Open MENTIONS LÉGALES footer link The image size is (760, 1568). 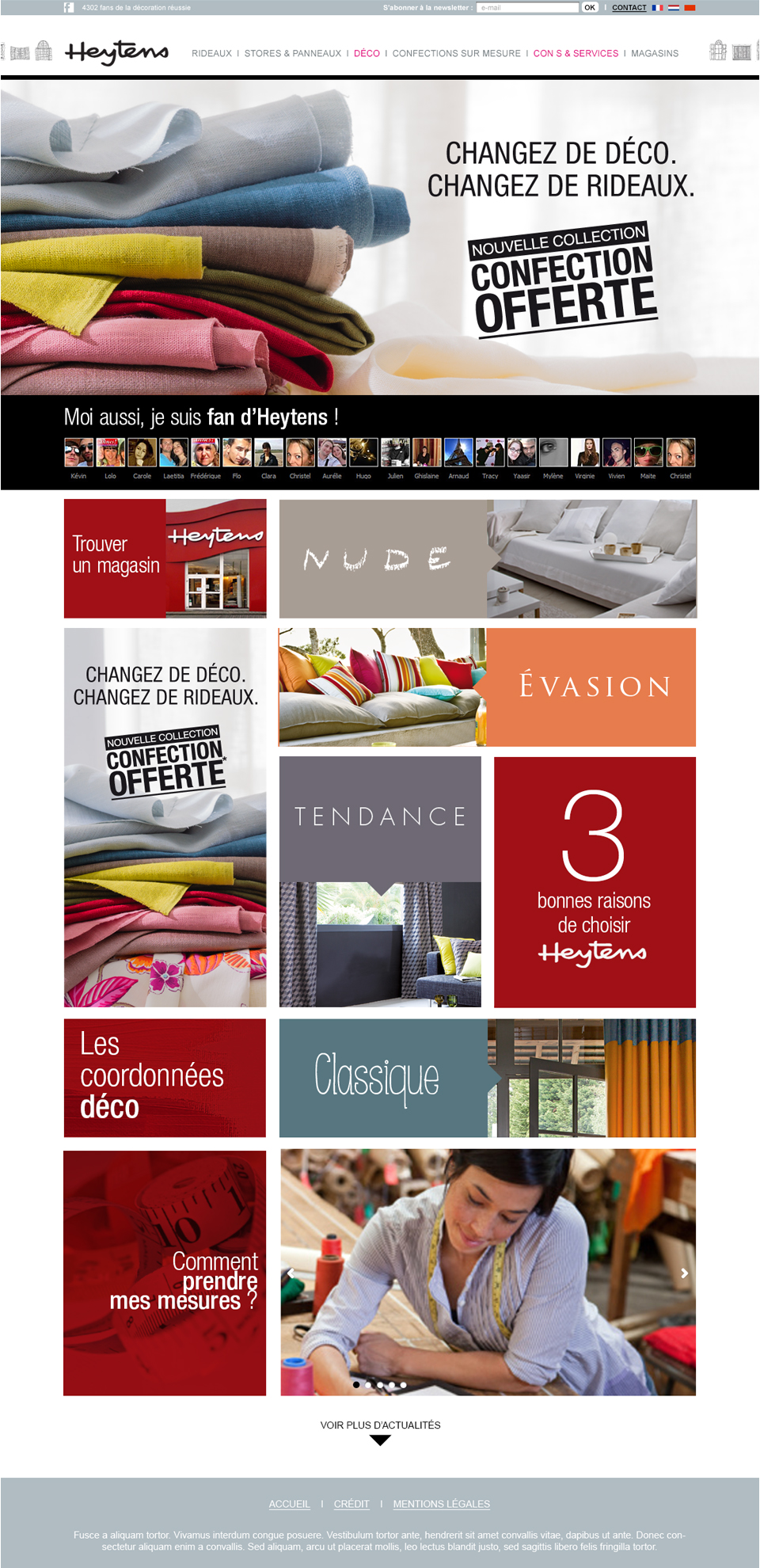[442, 1504]
